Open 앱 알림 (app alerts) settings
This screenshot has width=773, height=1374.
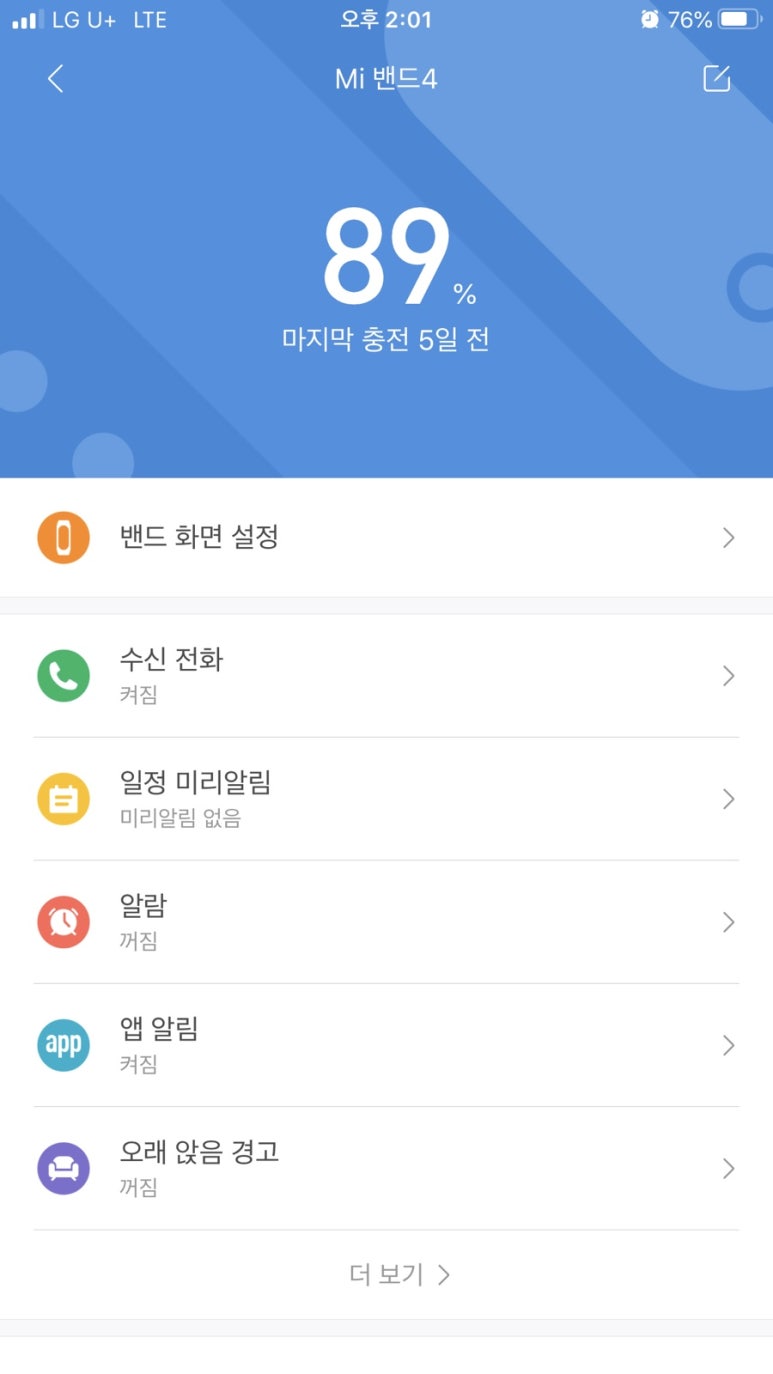386,1045
